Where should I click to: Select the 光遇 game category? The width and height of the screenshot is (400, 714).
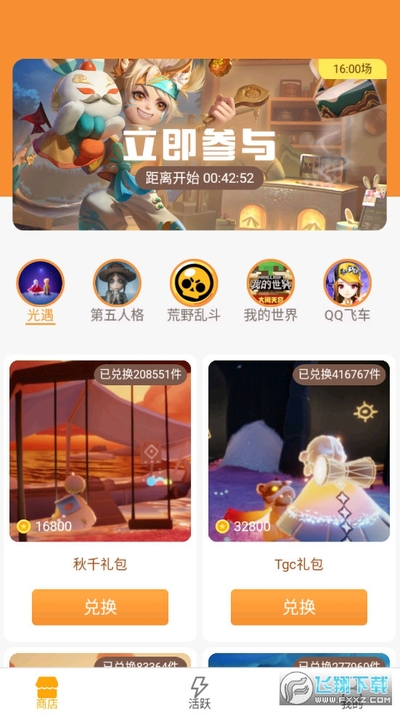click(x=40, y=291)
